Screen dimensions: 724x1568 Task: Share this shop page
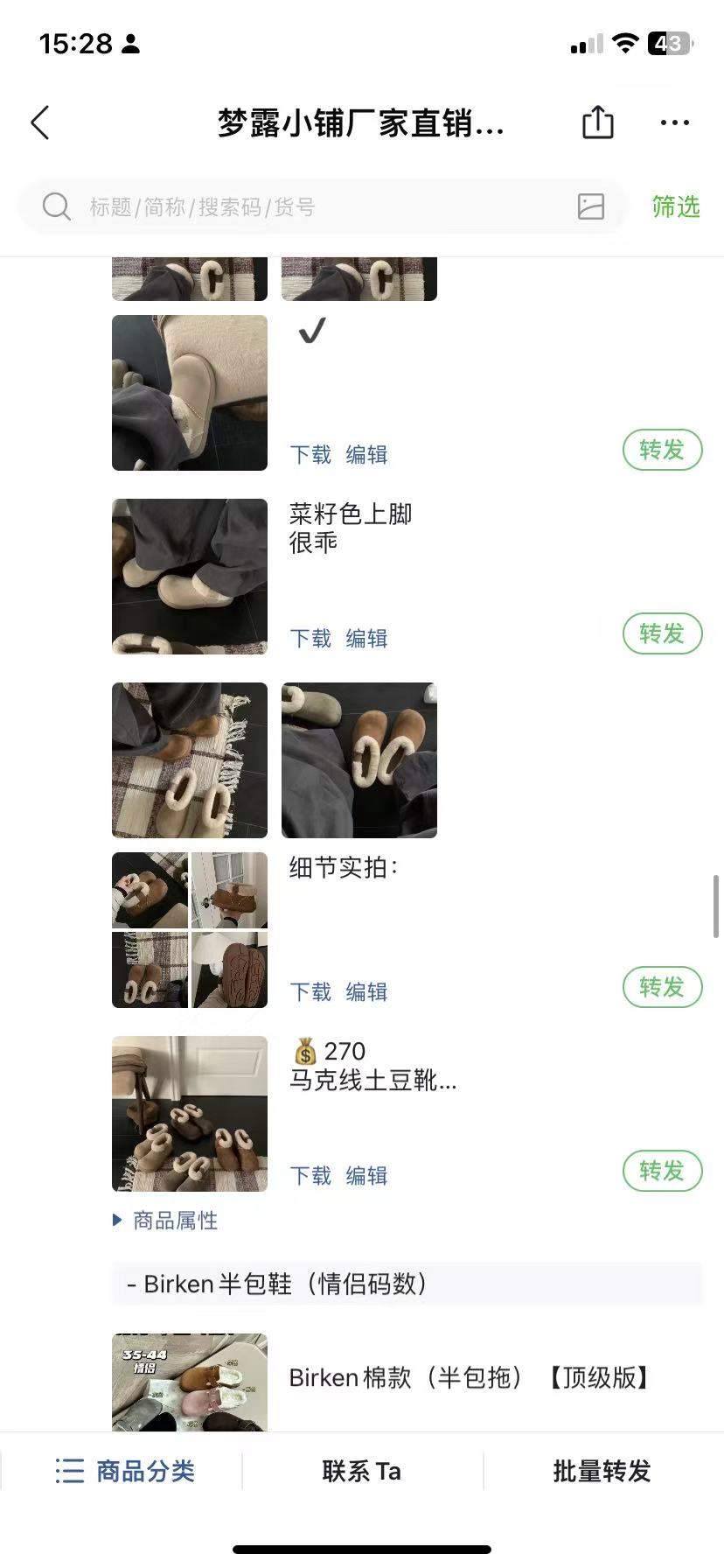tap(598, 122)
